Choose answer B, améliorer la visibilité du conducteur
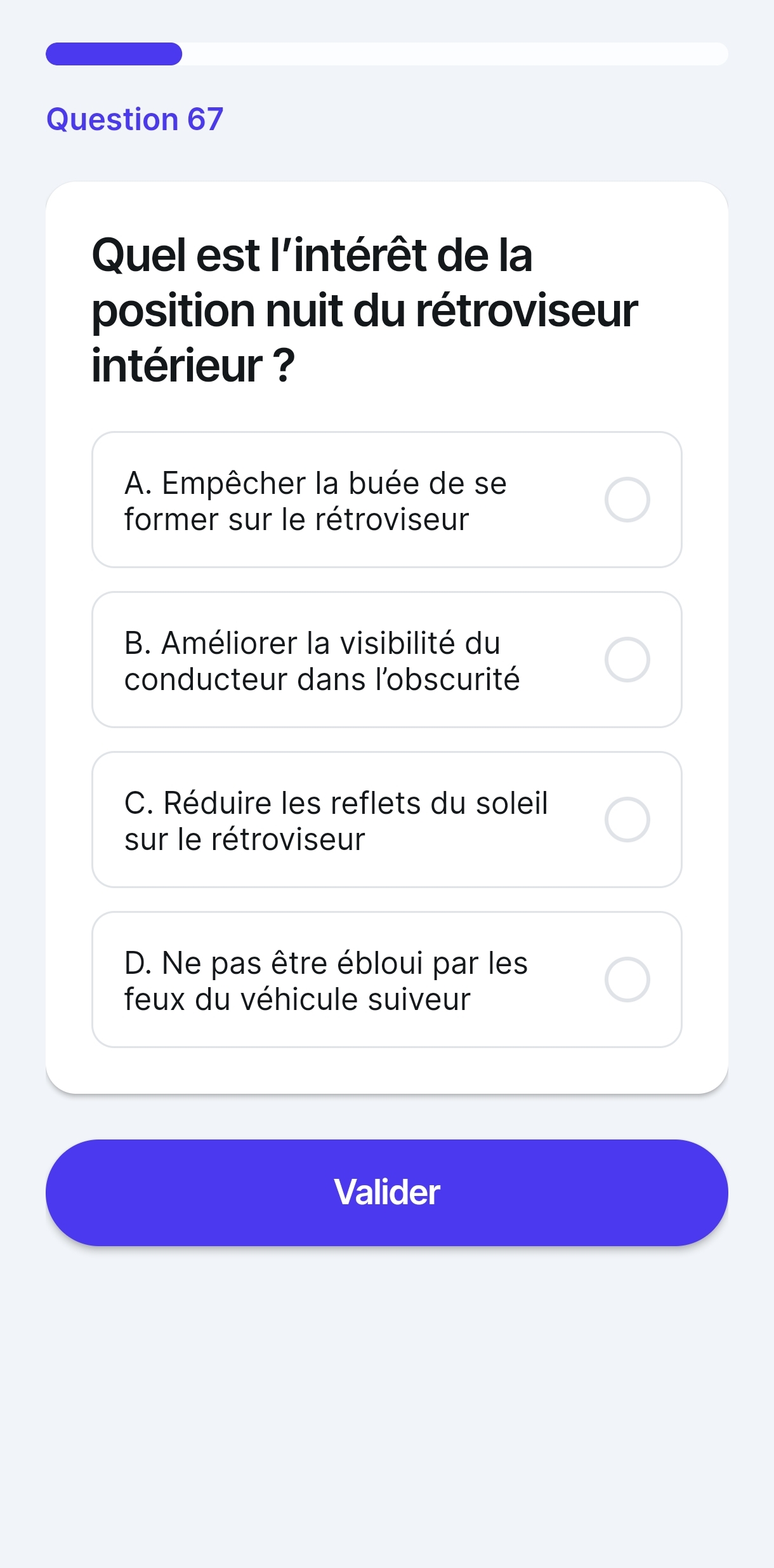The width and height of the screenshot is (774, 1568). [x=386, y=660]
